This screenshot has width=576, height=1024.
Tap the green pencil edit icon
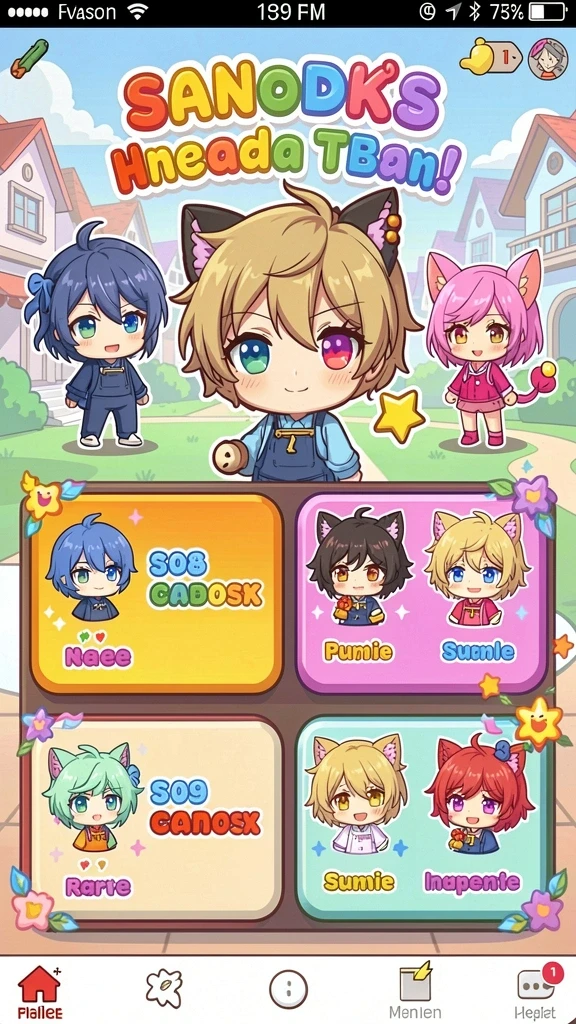click(x=29, y=59)
